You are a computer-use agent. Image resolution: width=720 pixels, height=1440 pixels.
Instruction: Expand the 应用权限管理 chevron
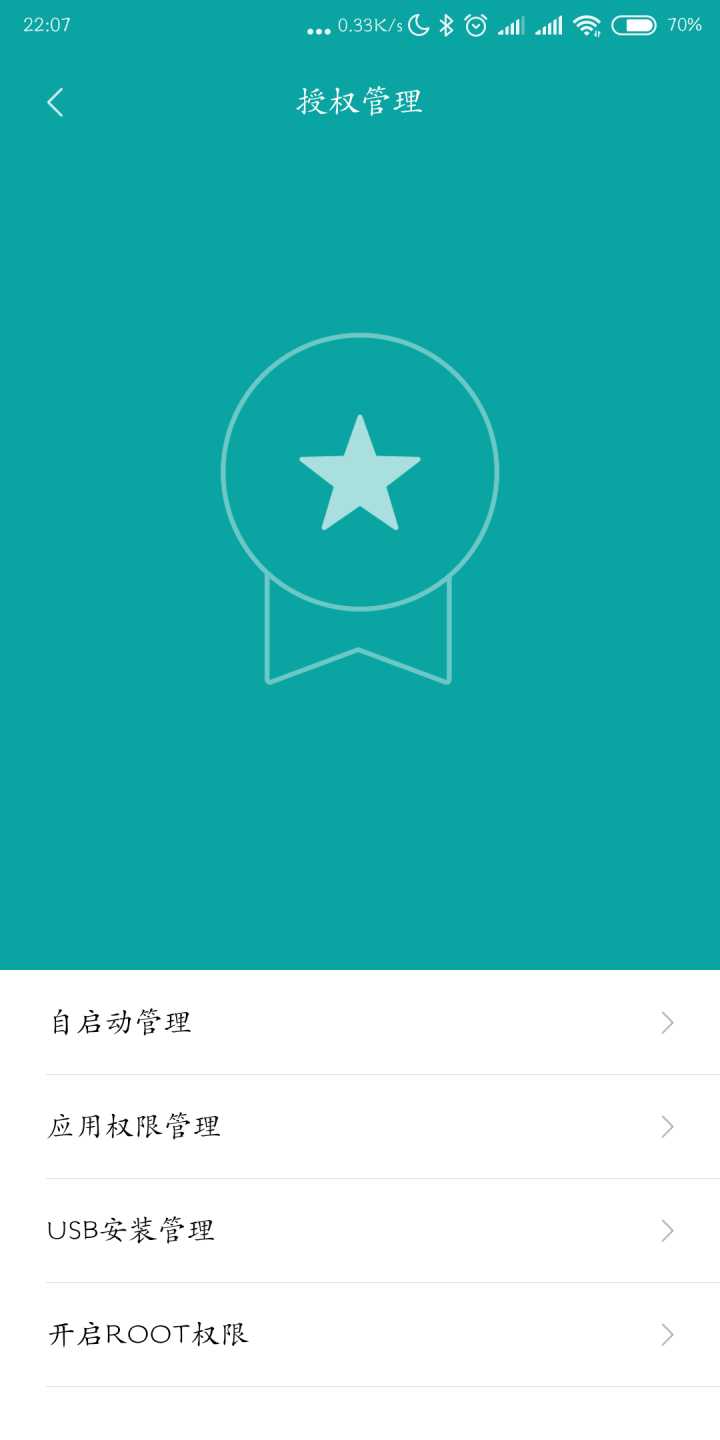coord(667,1126)
